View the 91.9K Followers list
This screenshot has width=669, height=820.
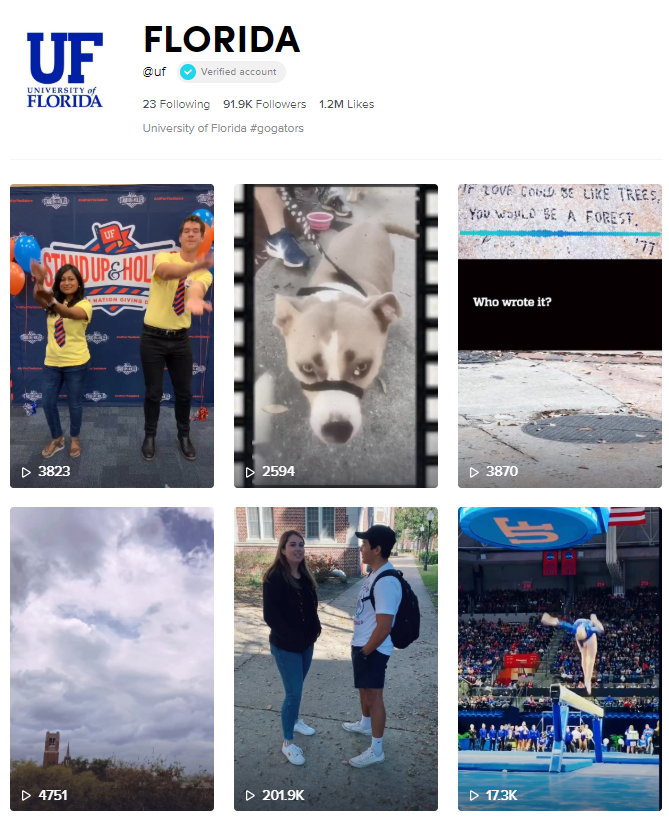[264, 104]
